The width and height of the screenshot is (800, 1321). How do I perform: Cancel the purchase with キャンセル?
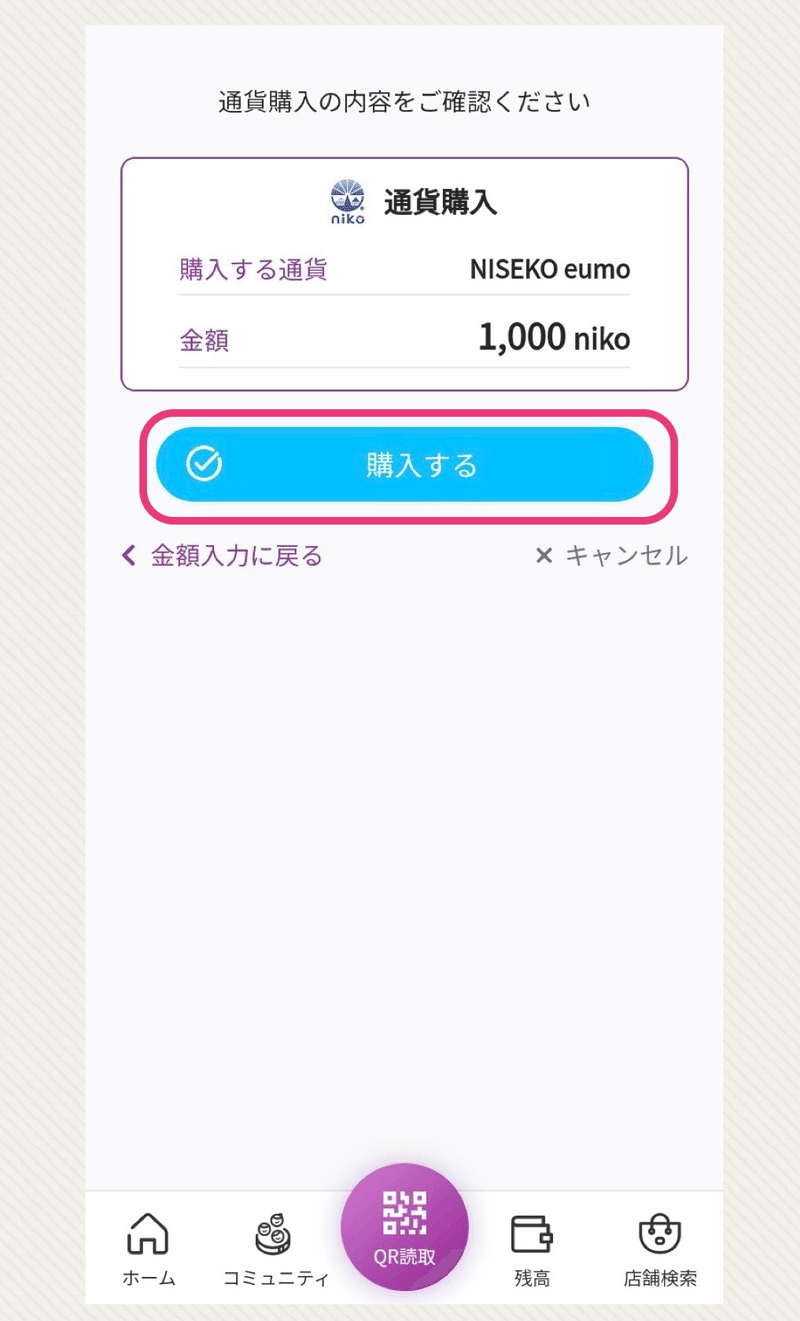tap(611, 556)
